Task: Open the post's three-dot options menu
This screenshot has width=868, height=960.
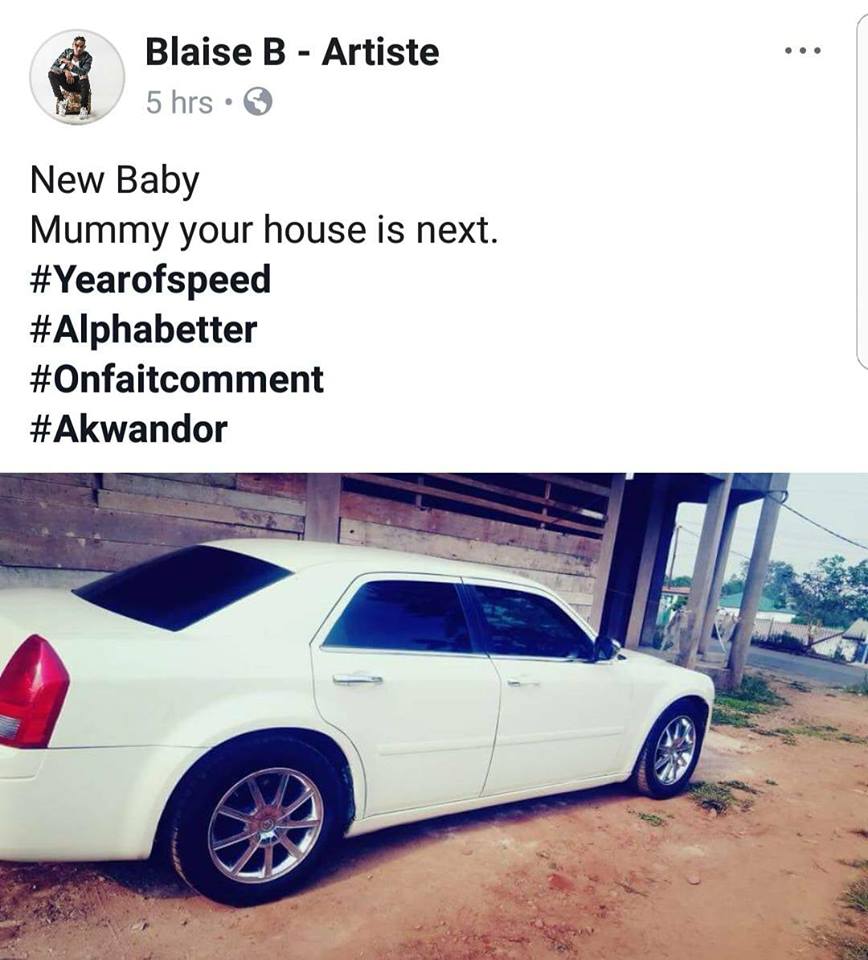Action: [x=802, y=50]
